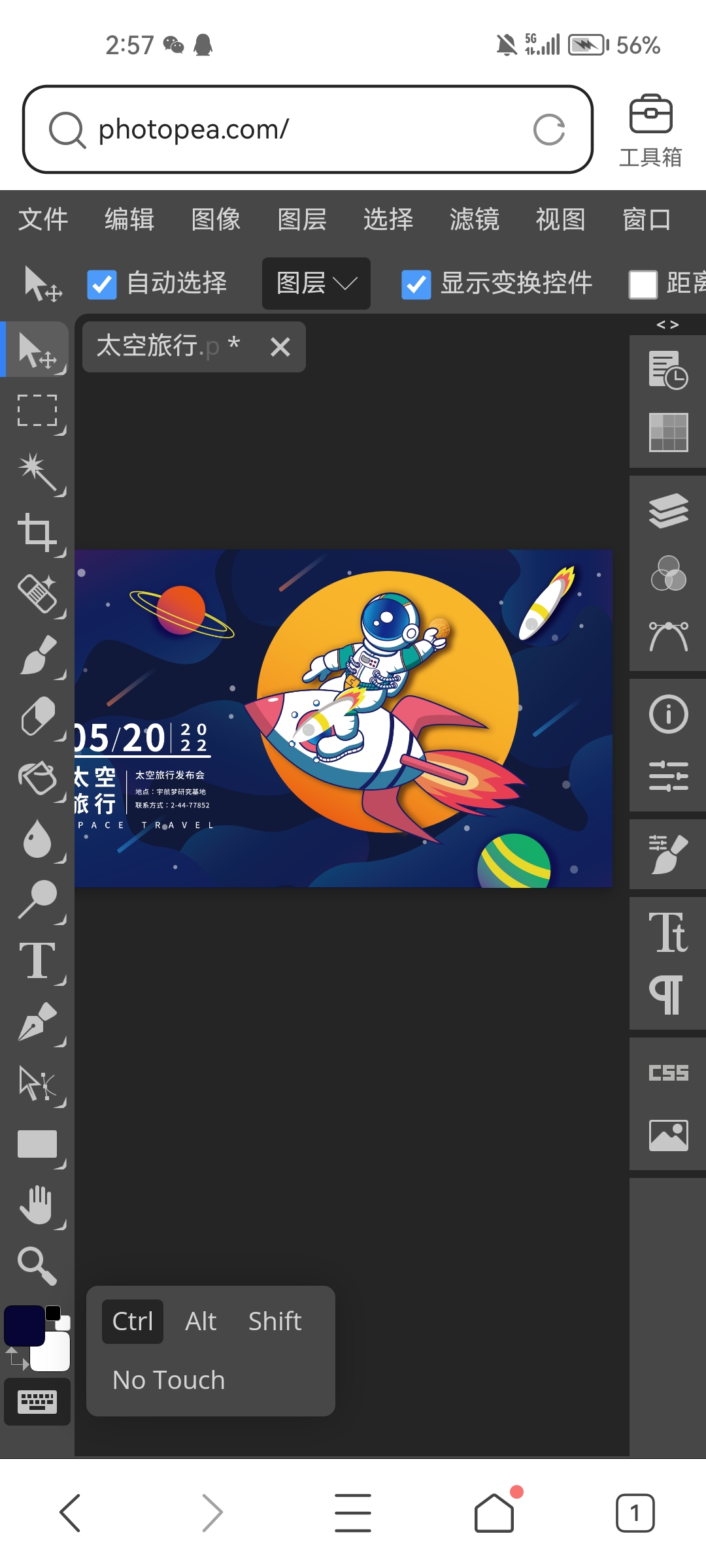This screenshot has width=706, height=1568.
Task: Open the foreground color swatch
Action: click(x=24, y=1326)
